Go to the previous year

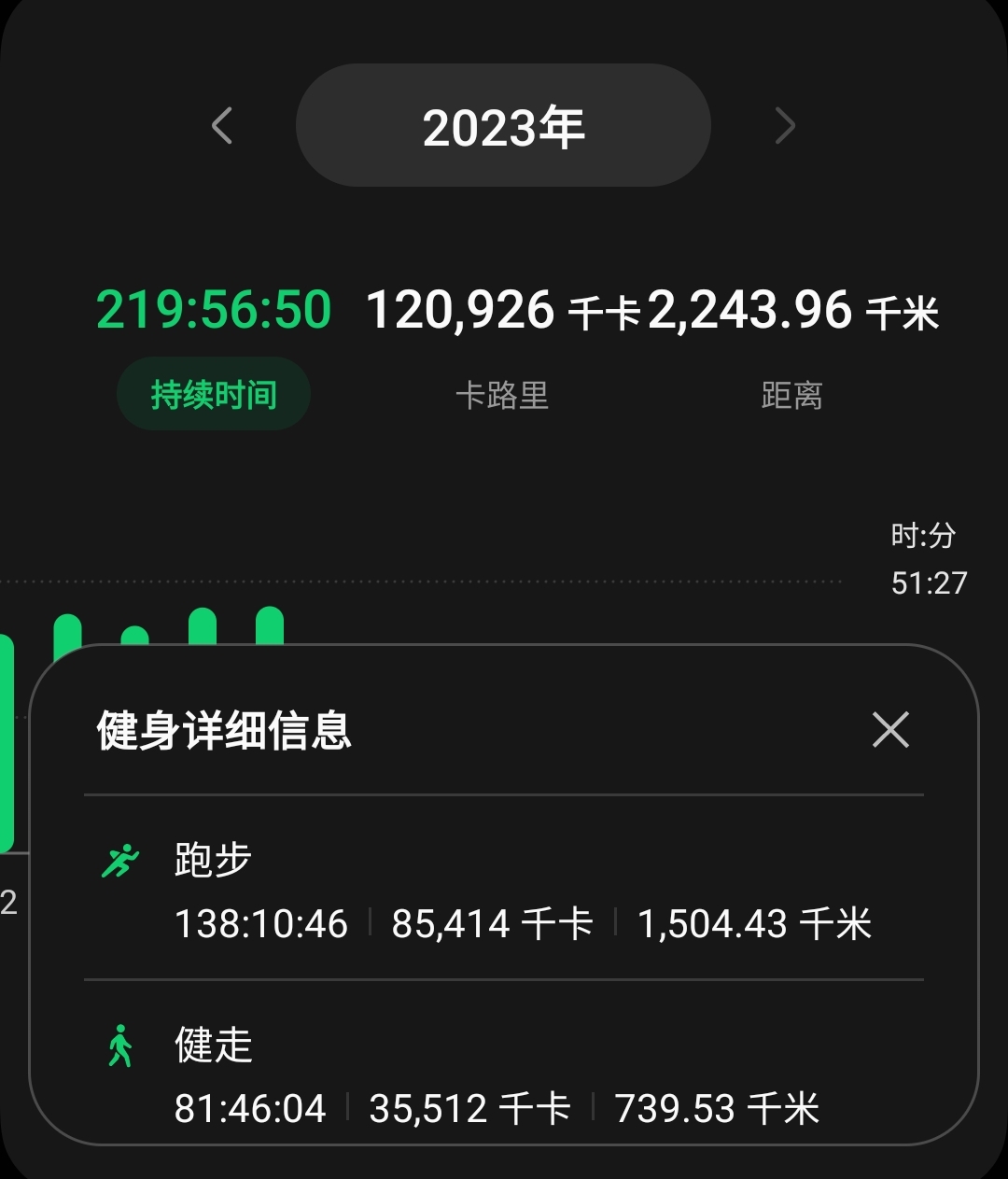[x=221, y=125]
